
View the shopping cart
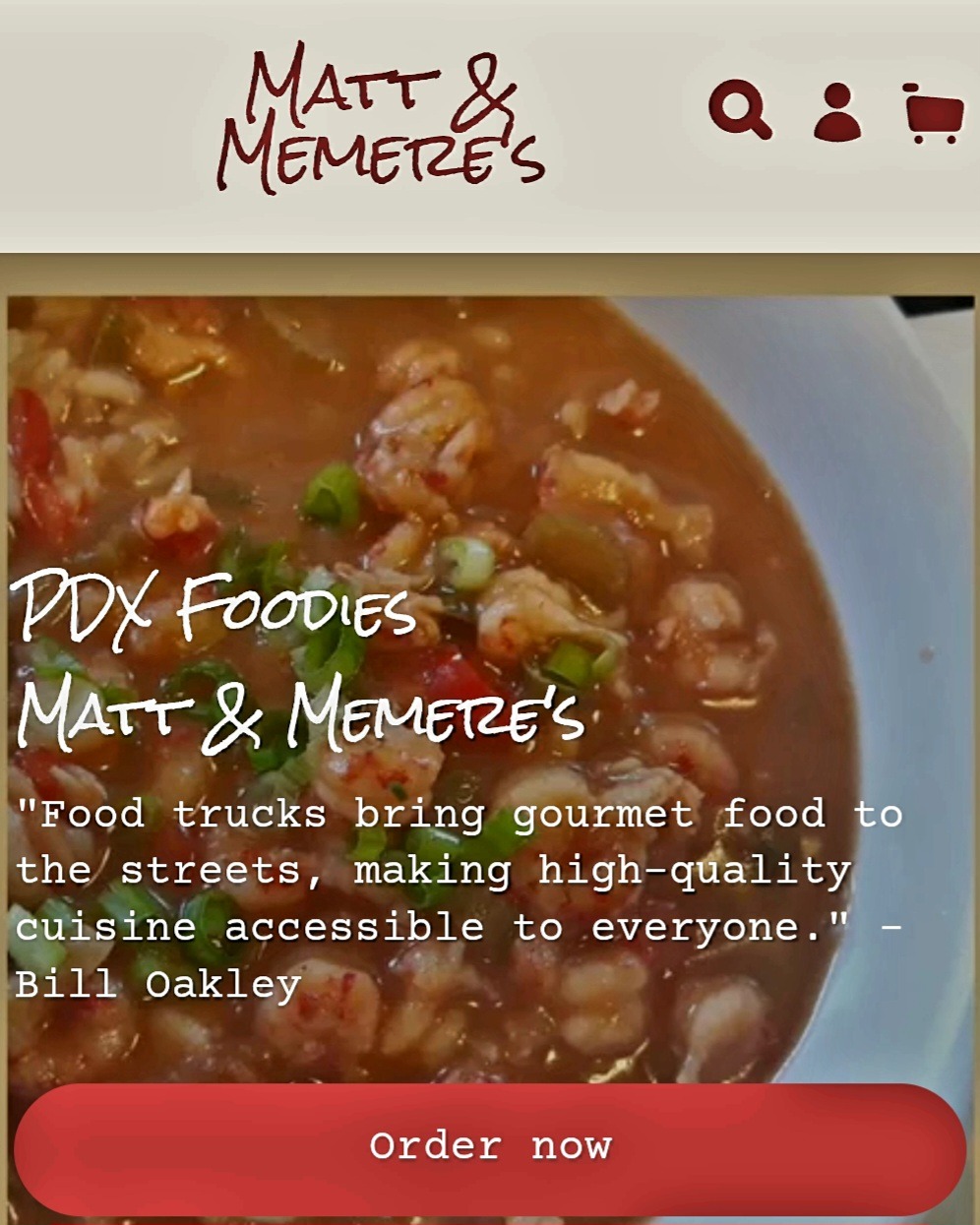coord(933,114)
